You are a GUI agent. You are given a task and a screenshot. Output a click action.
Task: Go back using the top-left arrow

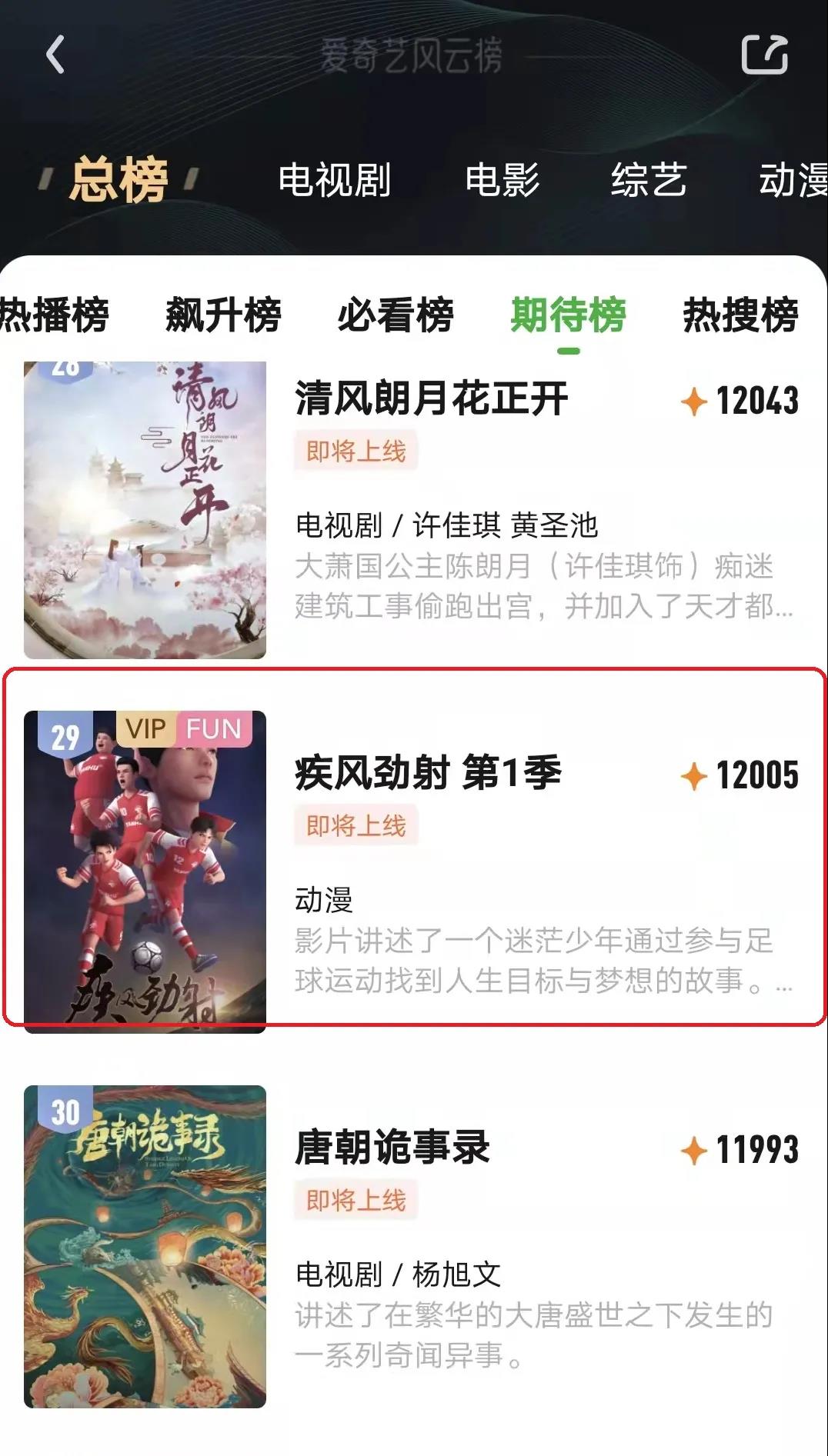click(55, 55)
